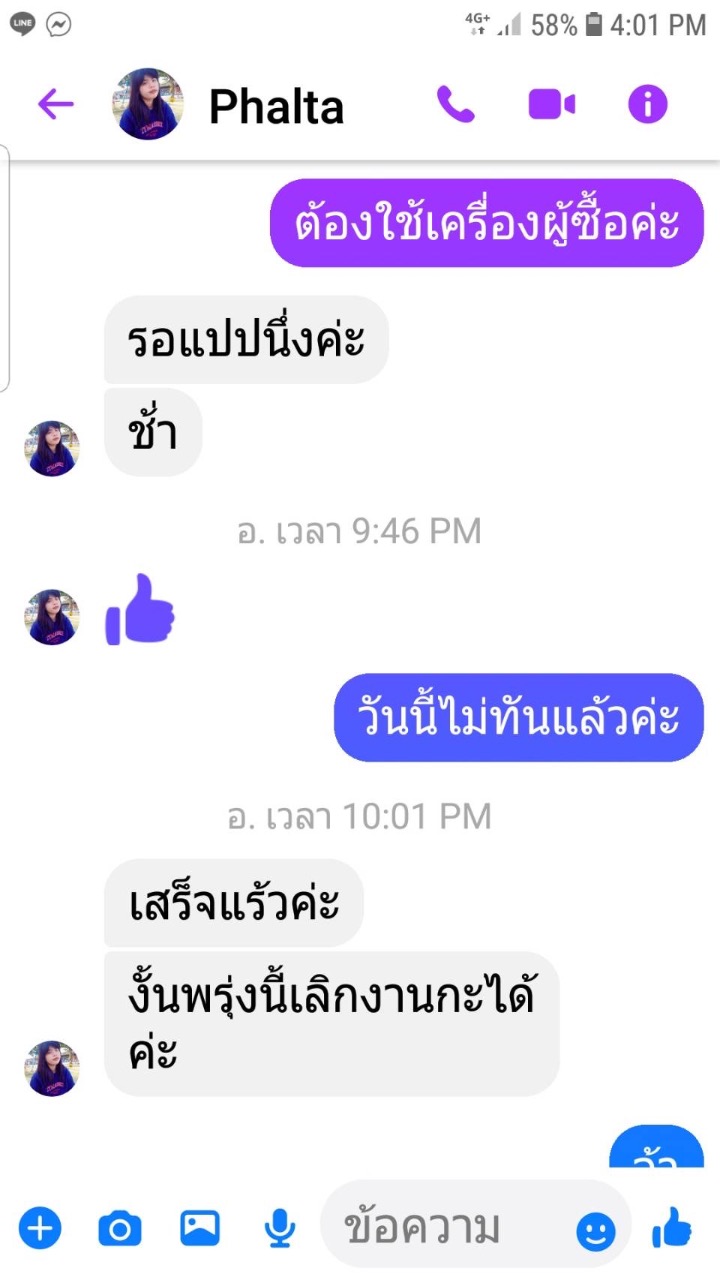Tap the ข้อความ message input field
The width and height of the screenshot is (720, 1280).
click(x=450, y=1228)
